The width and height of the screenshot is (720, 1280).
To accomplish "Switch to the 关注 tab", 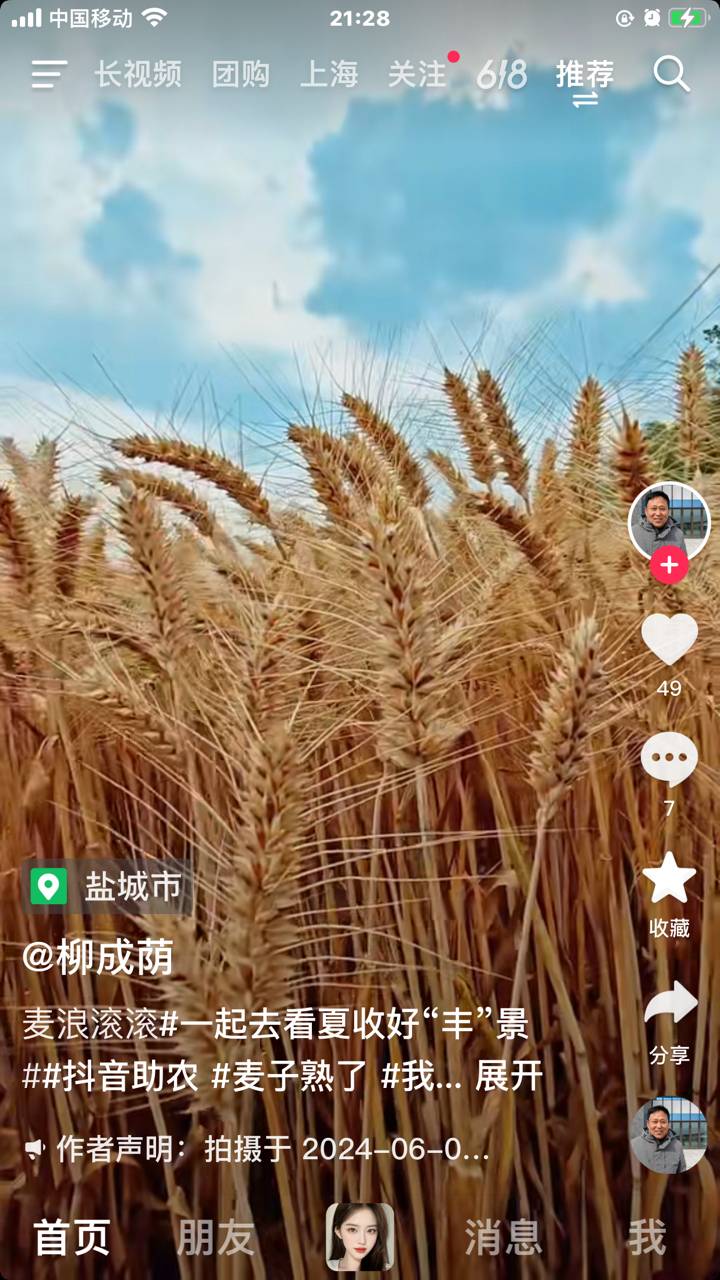I will (417, 74).
